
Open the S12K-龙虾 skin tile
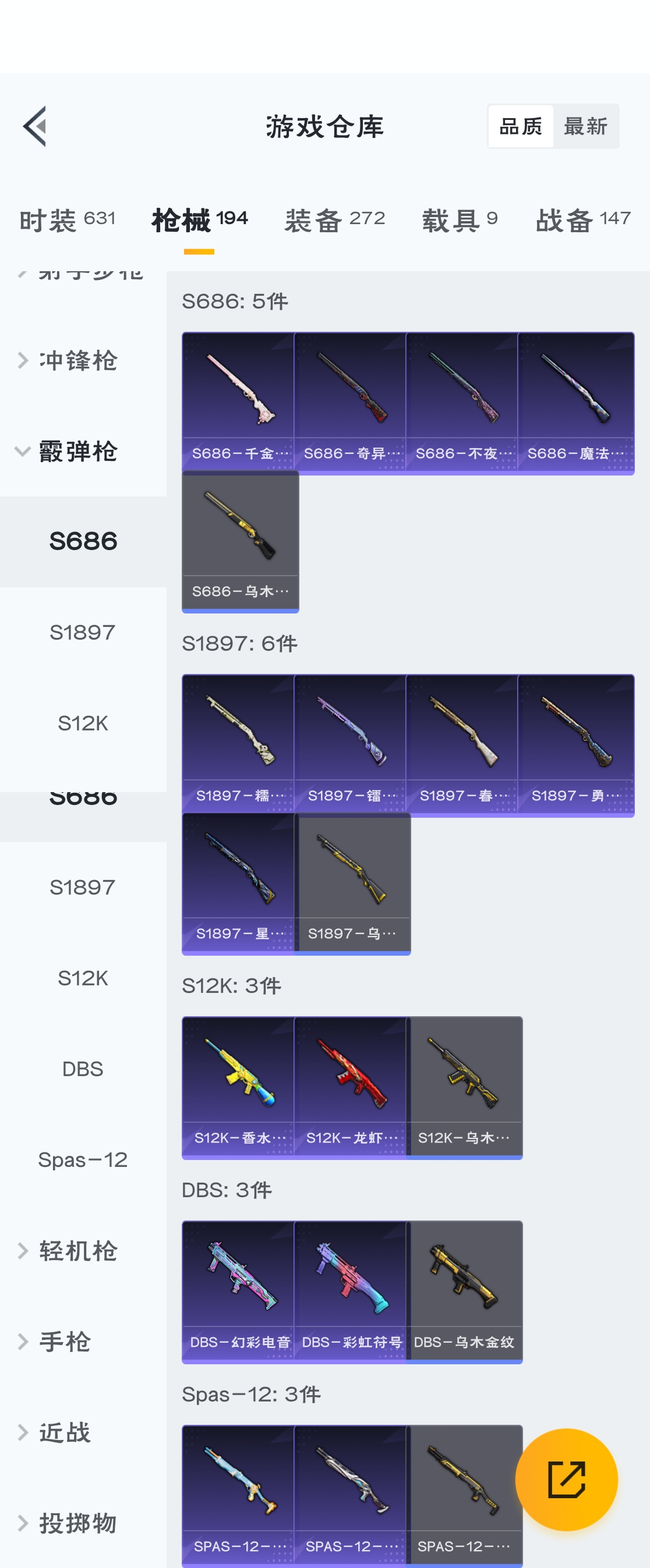(350, 1087)
